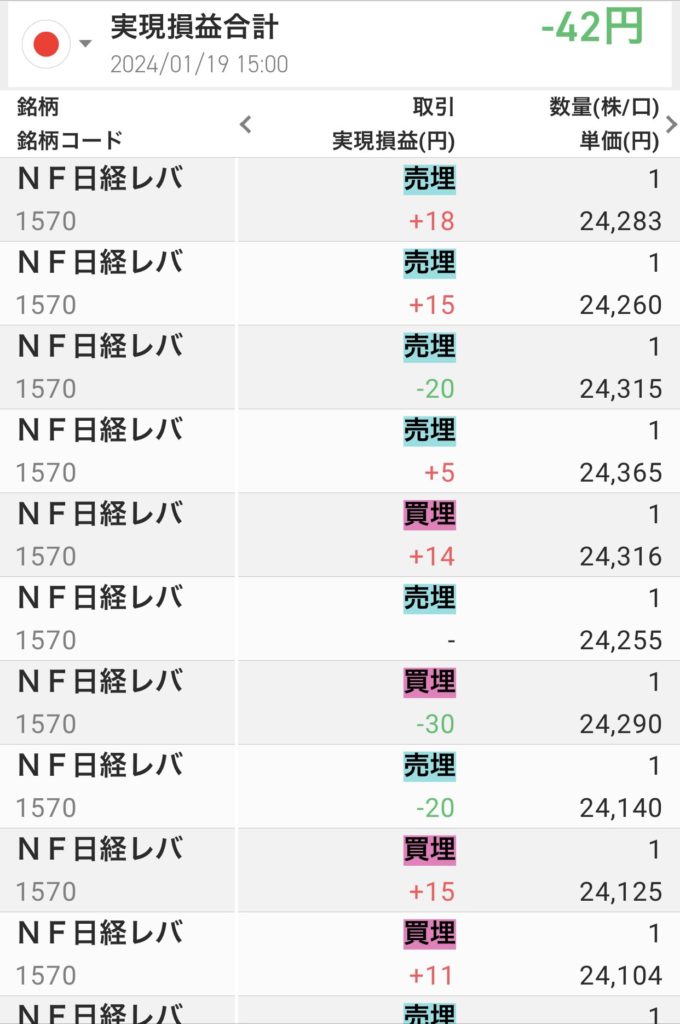Open the Japan flag market dropdown
Image resolution: width=680 pixels, height=1024 pixels.
coord(58,43)
